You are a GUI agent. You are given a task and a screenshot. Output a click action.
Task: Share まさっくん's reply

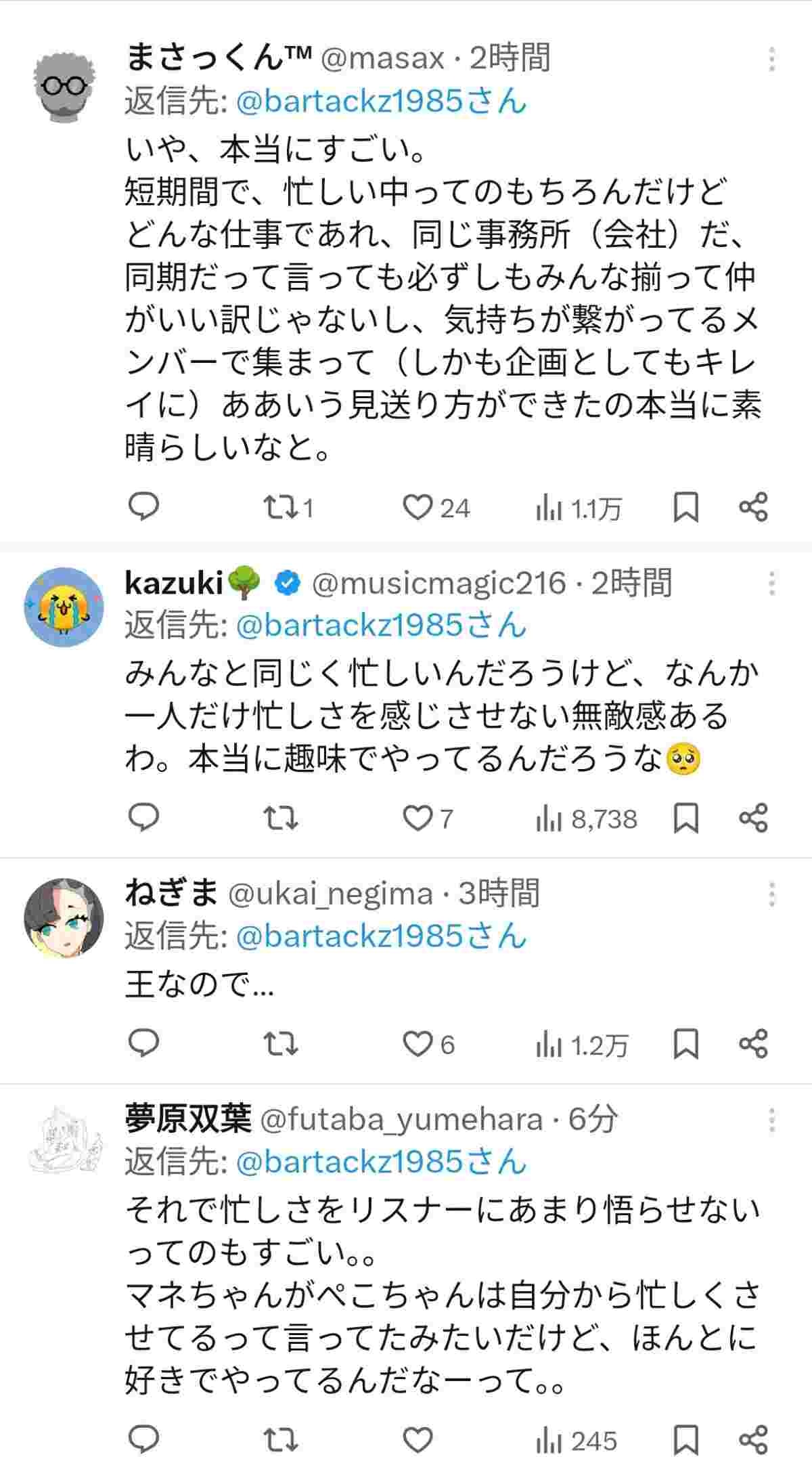pos(753,507)
